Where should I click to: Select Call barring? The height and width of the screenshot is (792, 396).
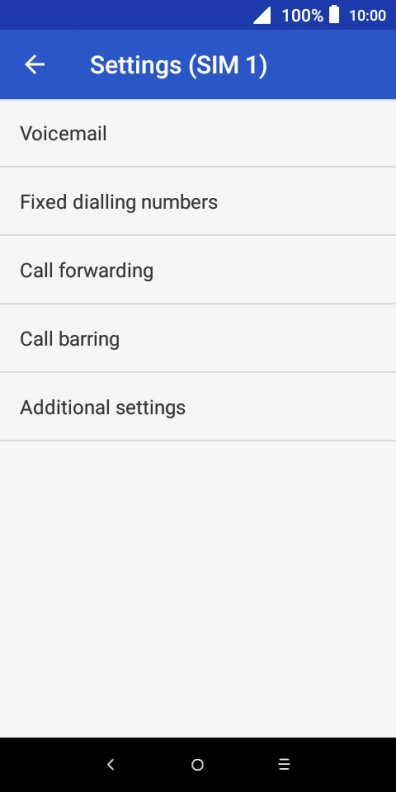pos(198,338)
